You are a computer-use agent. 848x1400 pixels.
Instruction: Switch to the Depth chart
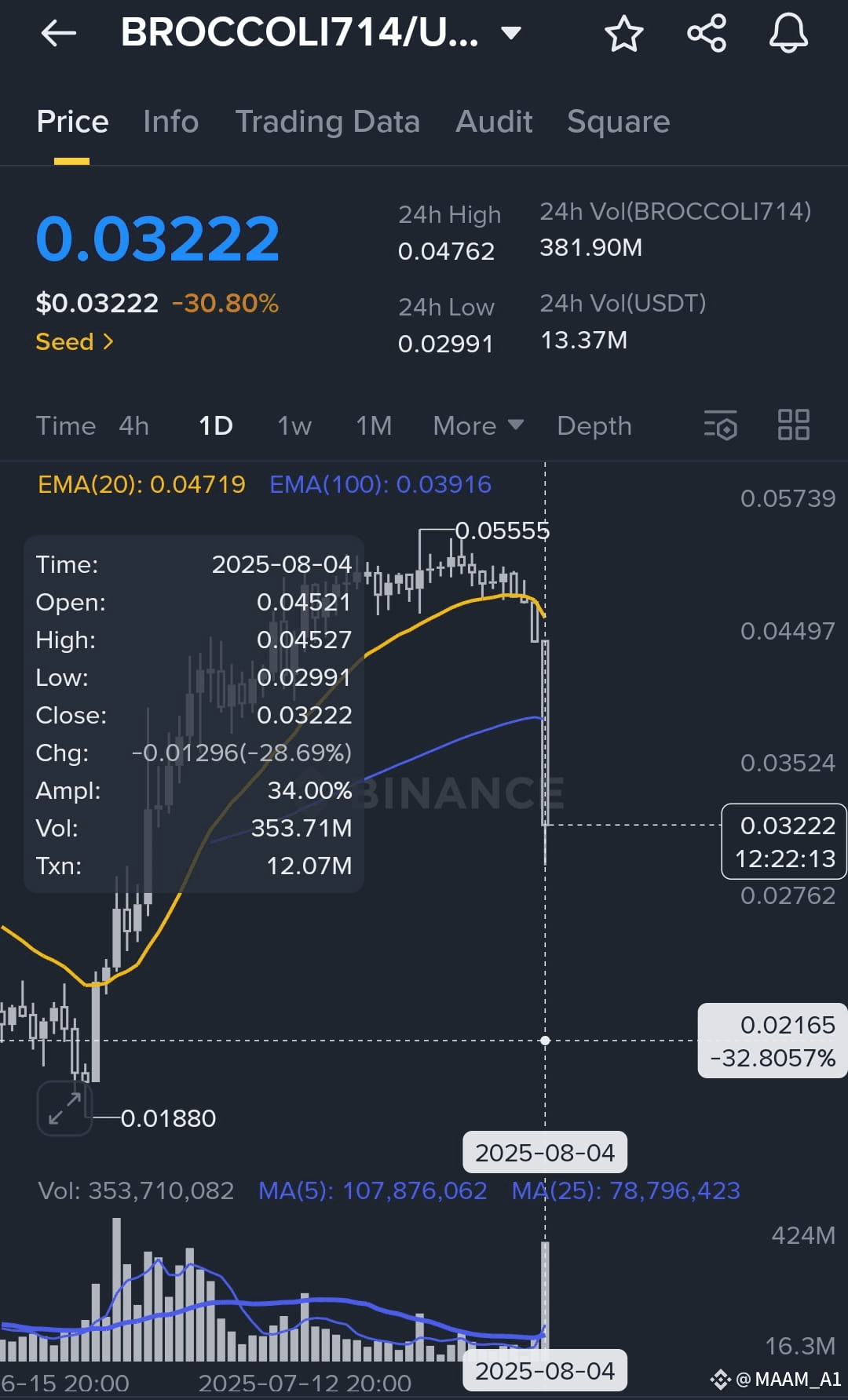pos(594,426)
